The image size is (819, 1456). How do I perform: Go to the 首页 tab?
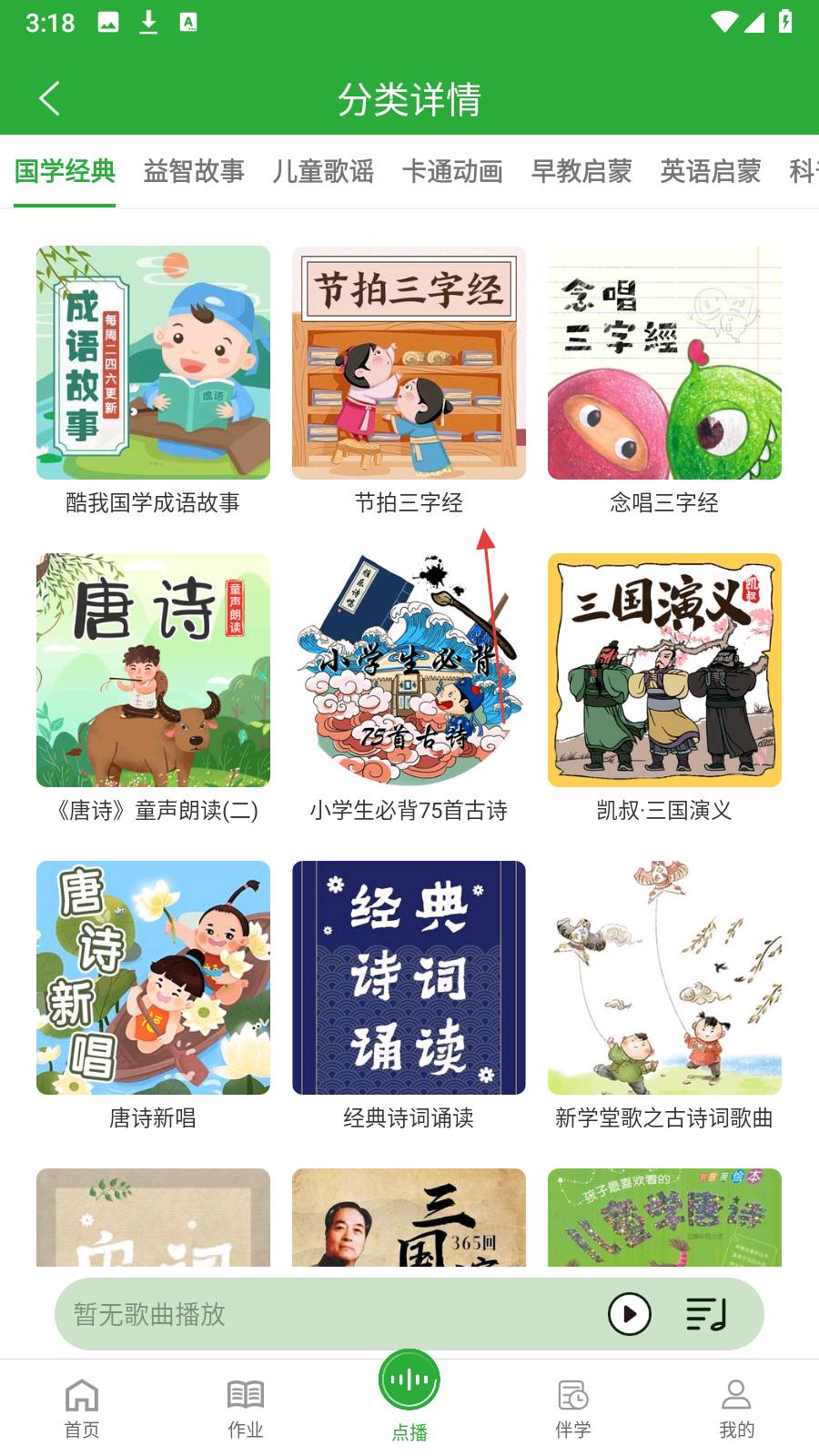(82, 1409)
